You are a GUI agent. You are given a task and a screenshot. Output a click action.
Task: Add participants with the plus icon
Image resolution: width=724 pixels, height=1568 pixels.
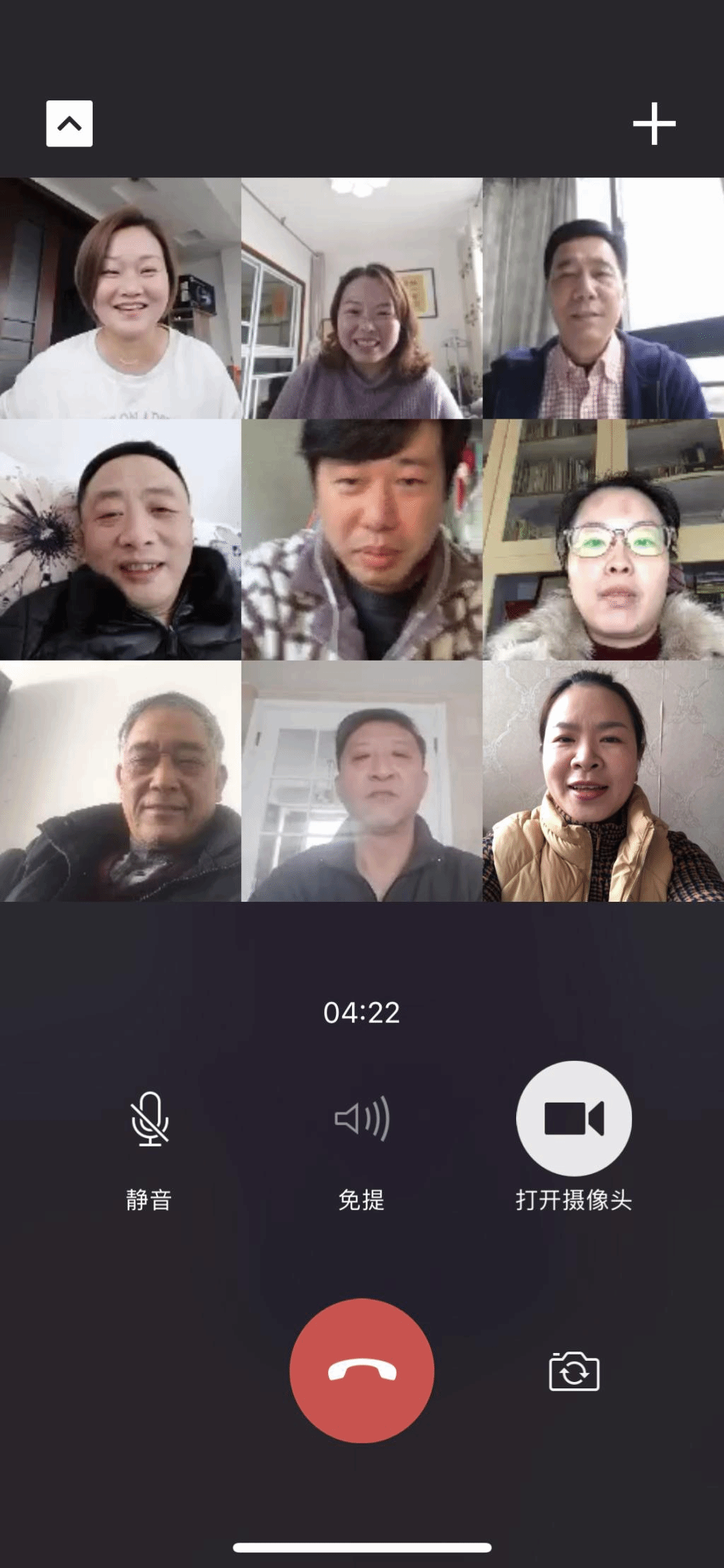[x=654, y=124]
